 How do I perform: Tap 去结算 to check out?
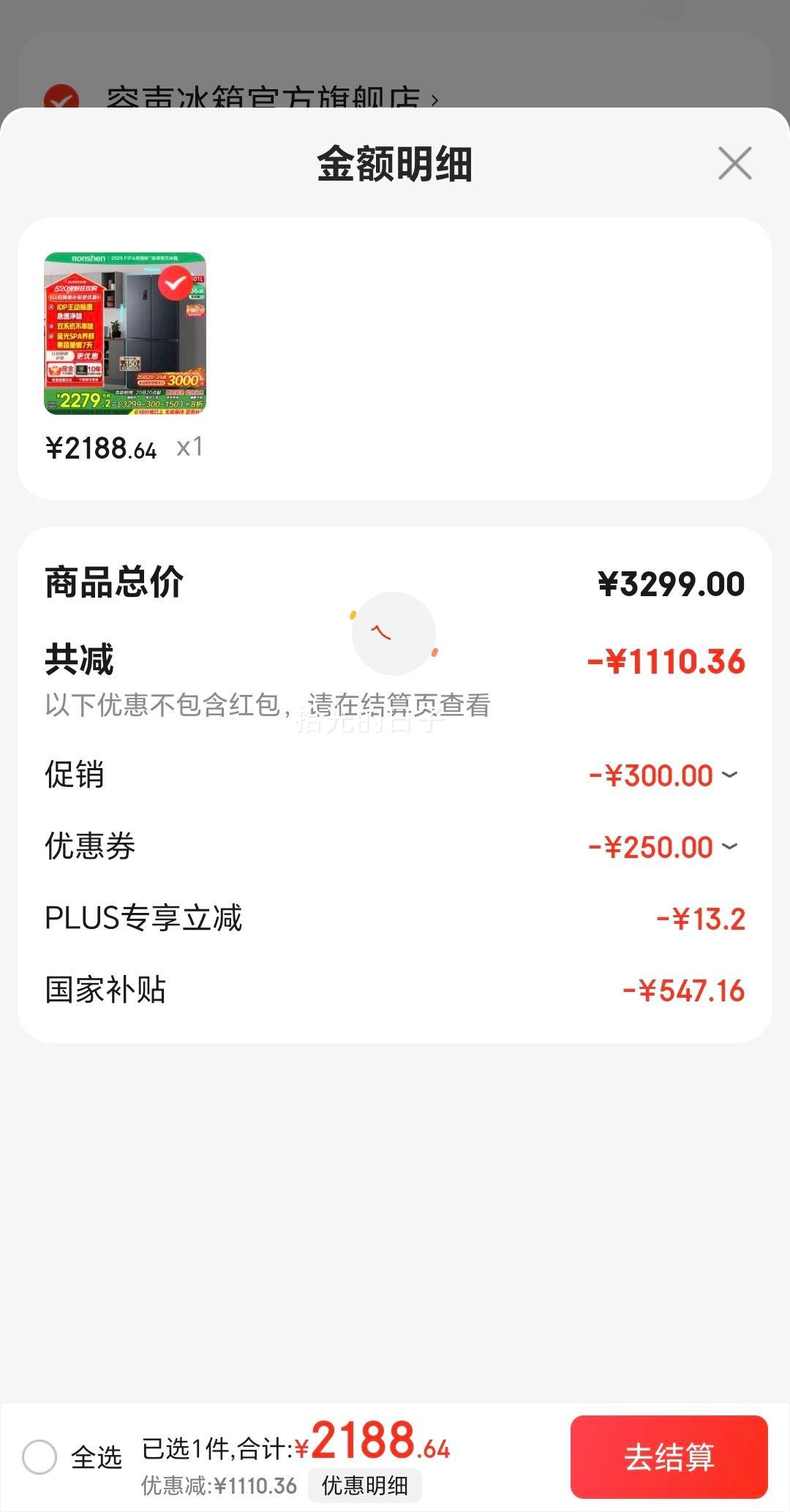click(669, 1456)
